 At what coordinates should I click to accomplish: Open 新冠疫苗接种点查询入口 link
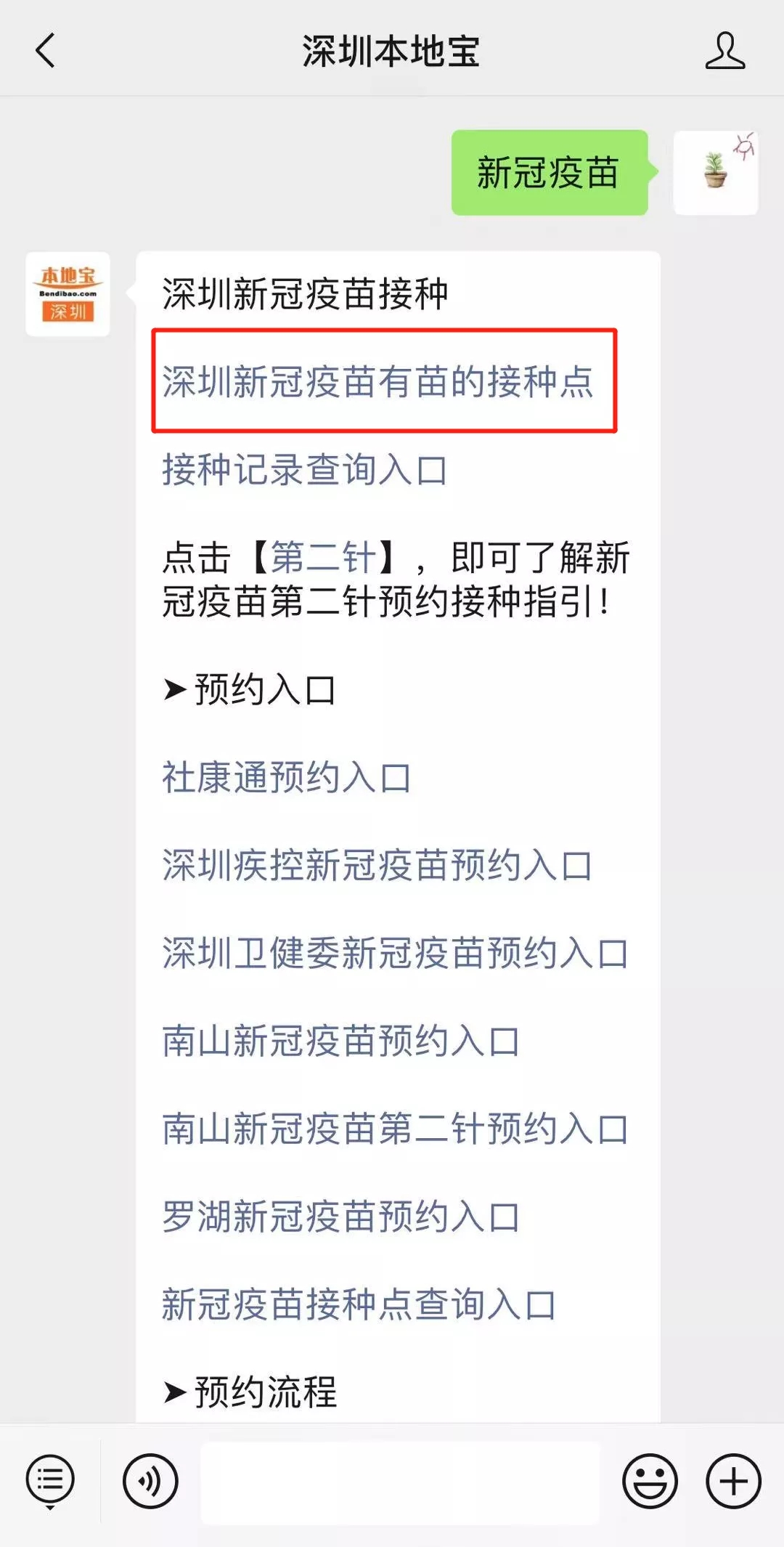(x=359, y=1305)
